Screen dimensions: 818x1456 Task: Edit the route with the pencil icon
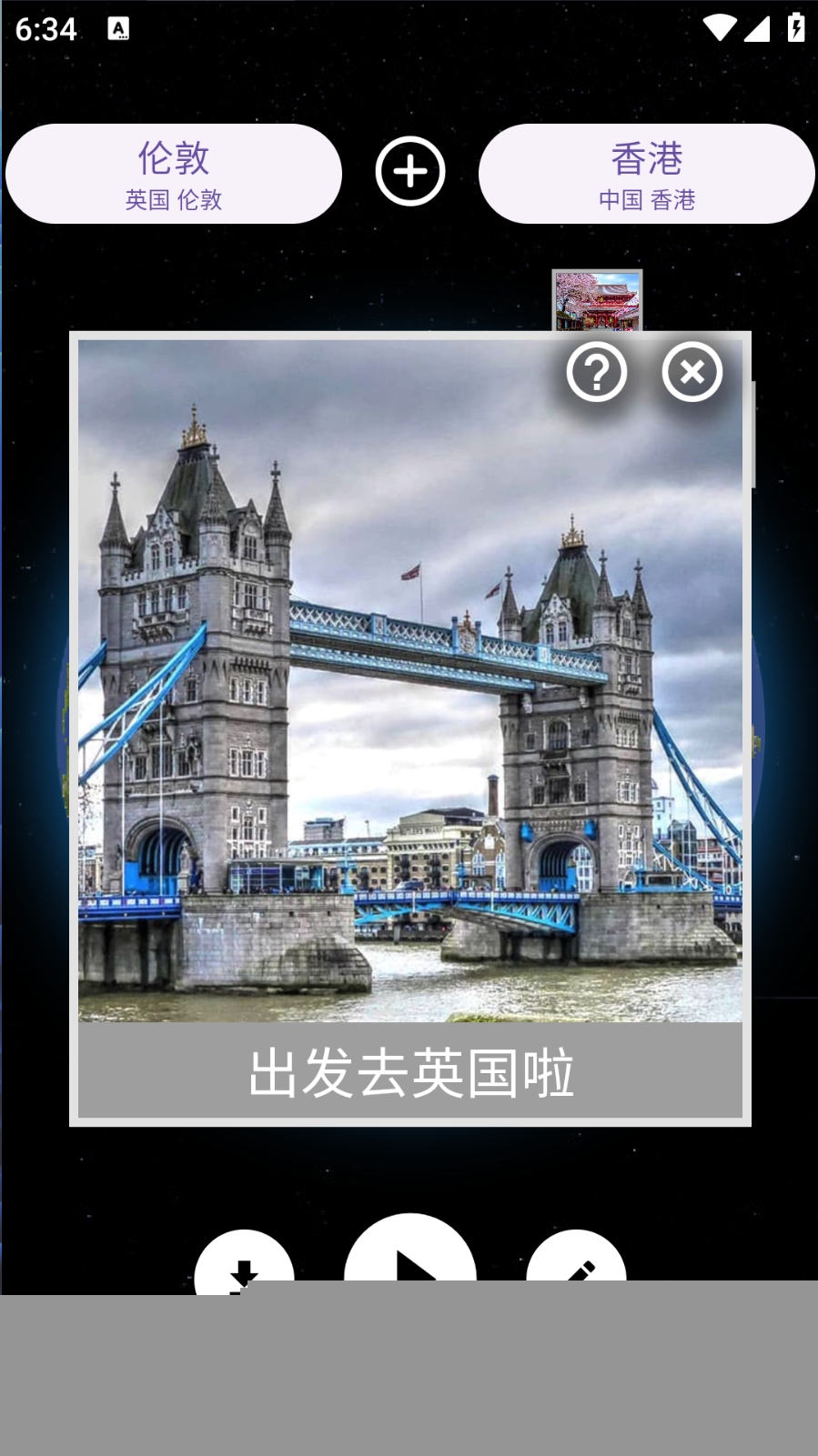[x=577, y=1264]
